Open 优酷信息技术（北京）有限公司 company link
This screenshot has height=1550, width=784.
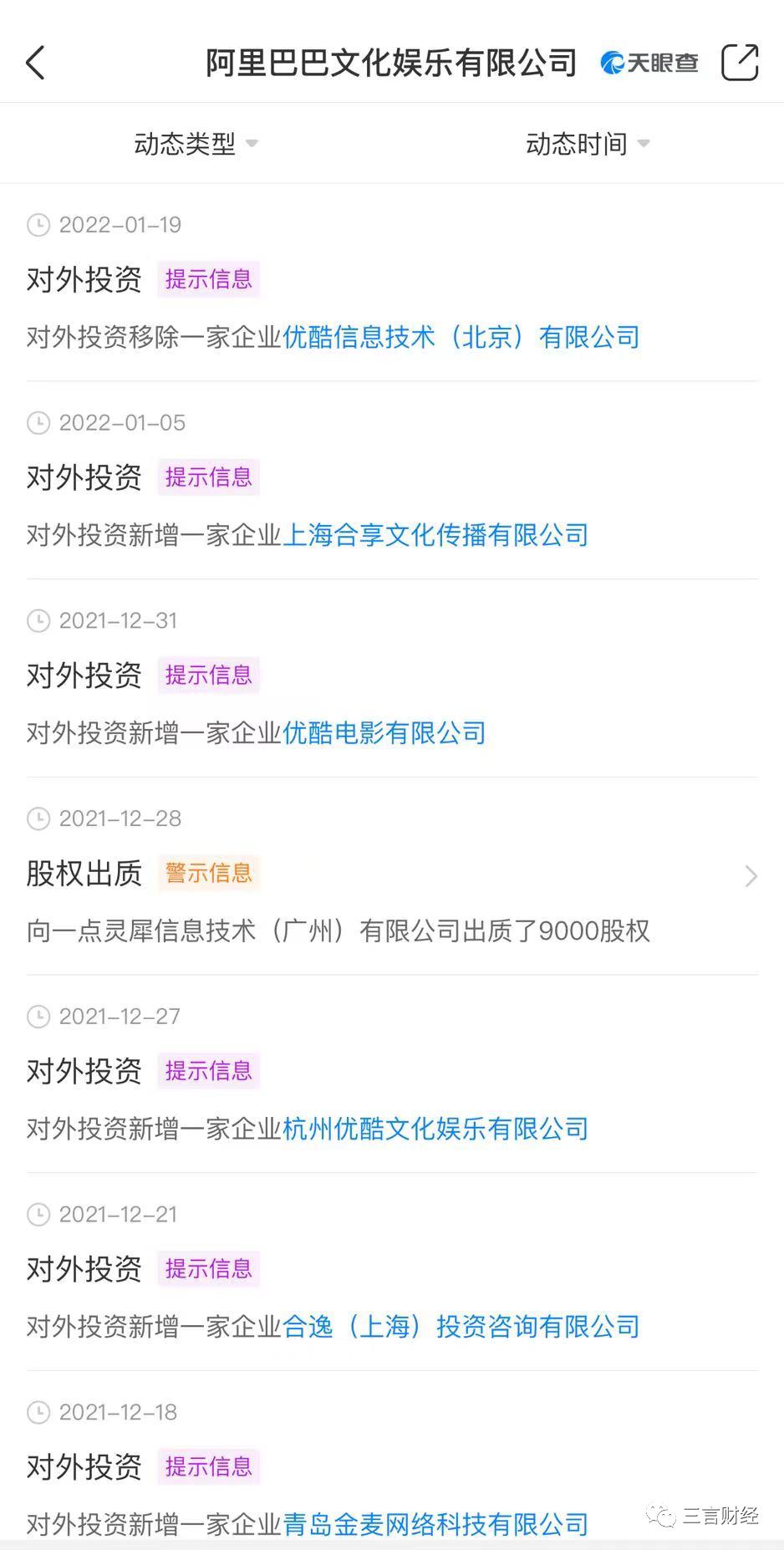[461, 337]
